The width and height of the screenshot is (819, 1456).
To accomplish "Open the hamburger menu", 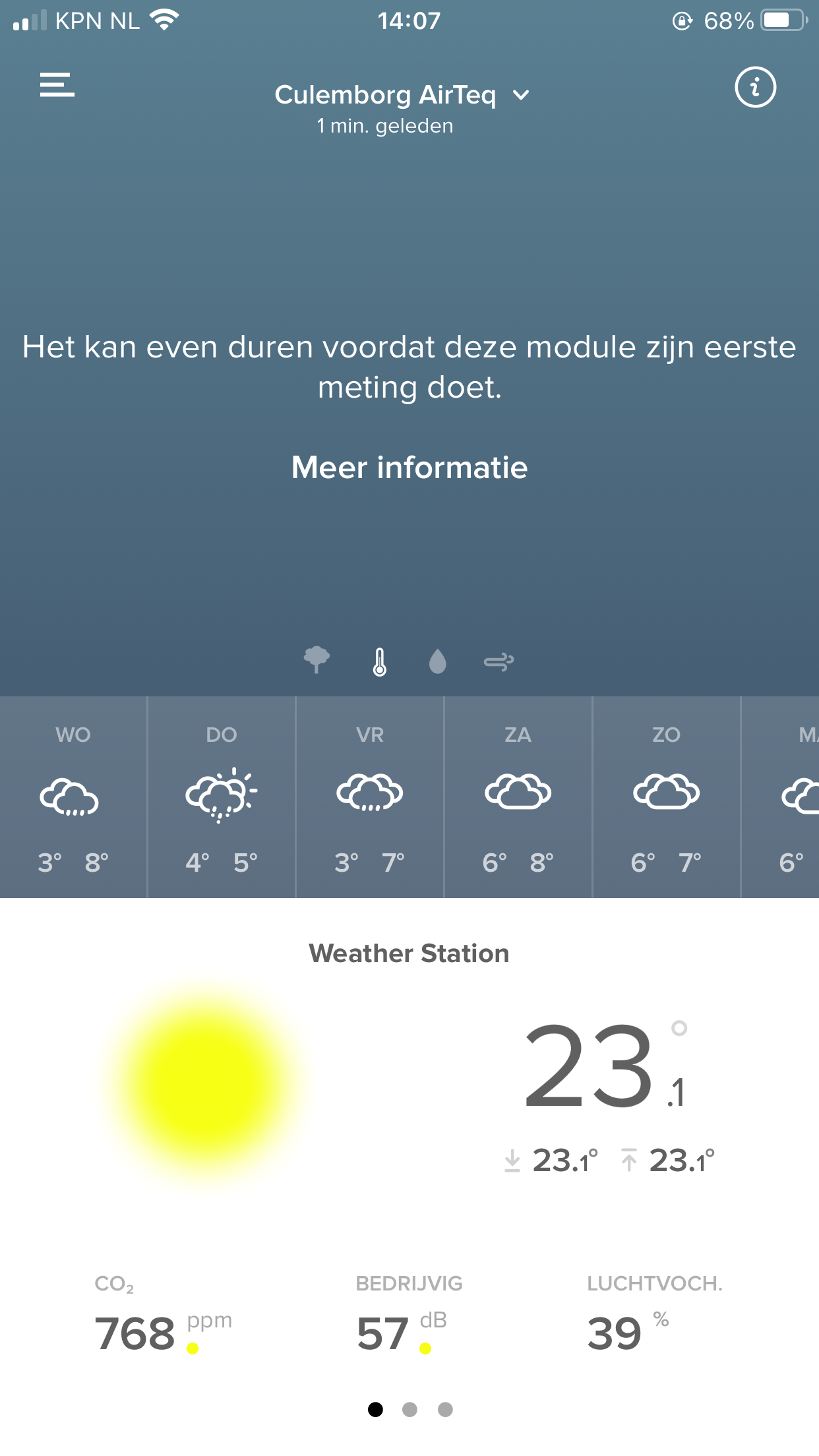I will coord(57,85).
